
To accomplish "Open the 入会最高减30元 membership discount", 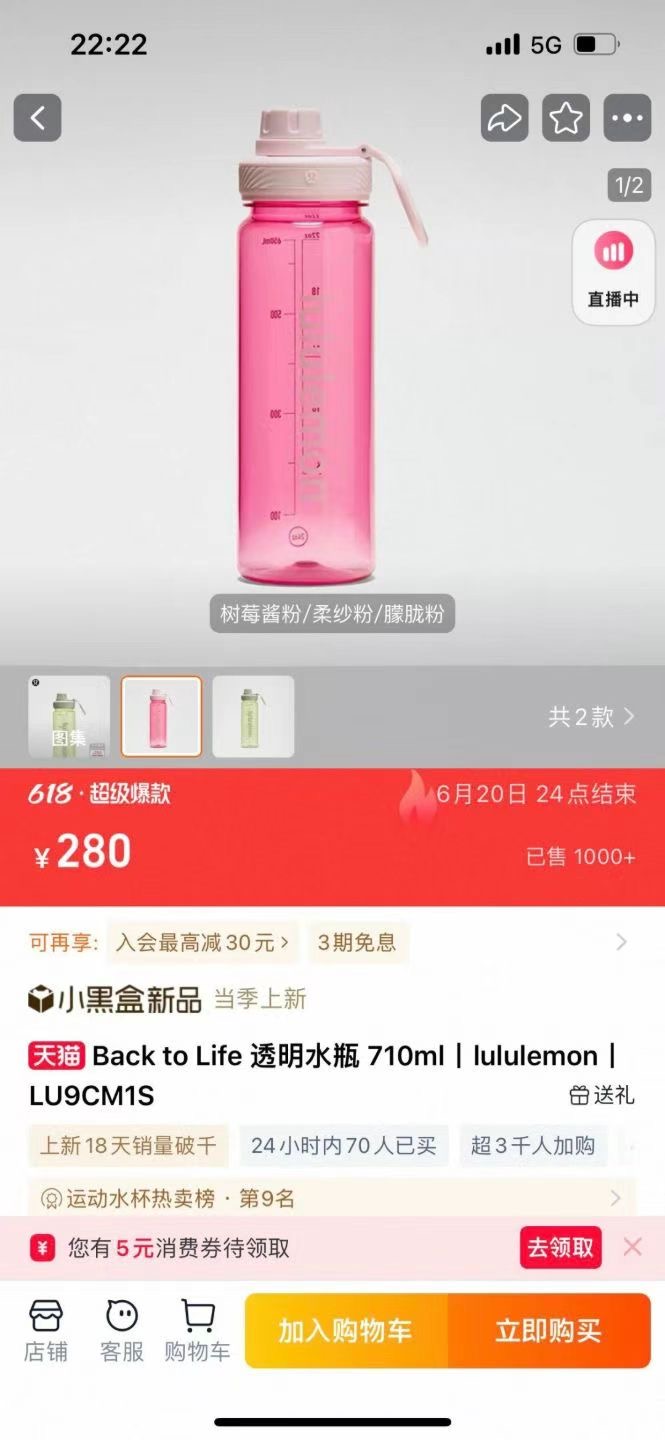I will [x=202, y=942].
